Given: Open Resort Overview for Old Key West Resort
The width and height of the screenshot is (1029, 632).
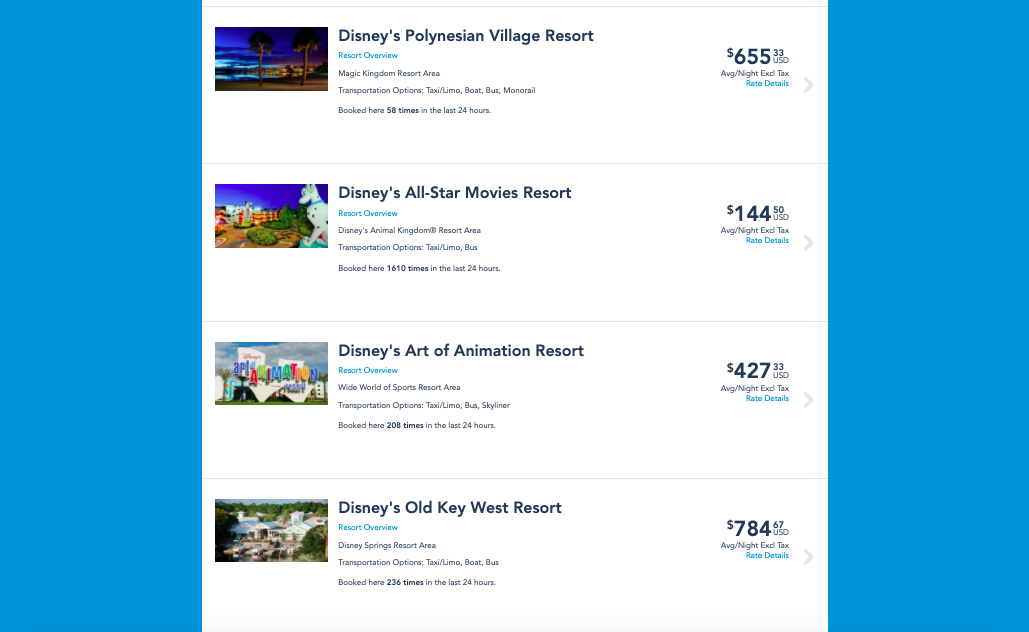Looking at the screenshot, I should click(x=367, y=527).
